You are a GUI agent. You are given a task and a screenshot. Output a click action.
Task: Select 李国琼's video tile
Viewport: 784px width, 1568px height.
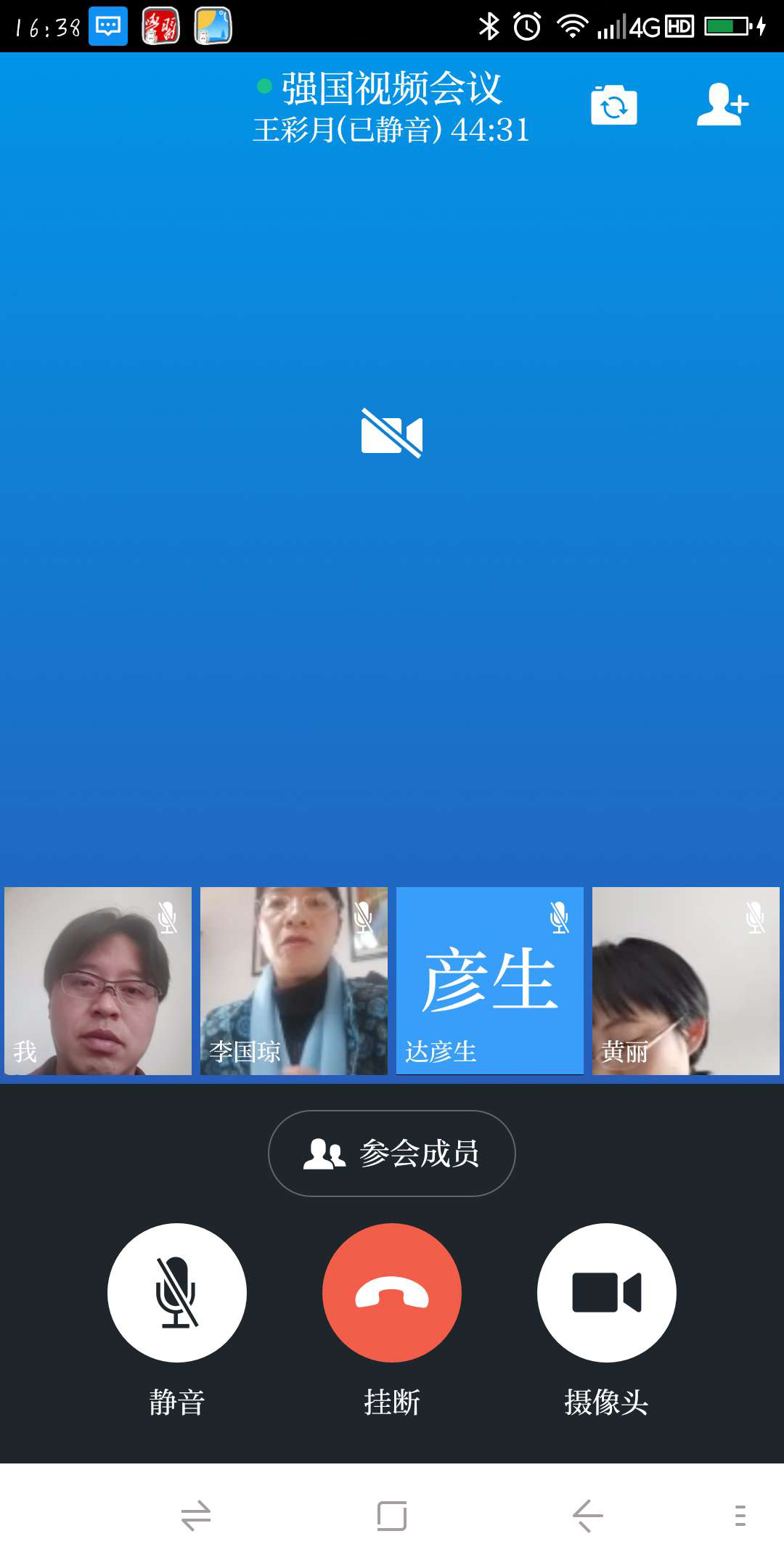click(x=294, y=981)
